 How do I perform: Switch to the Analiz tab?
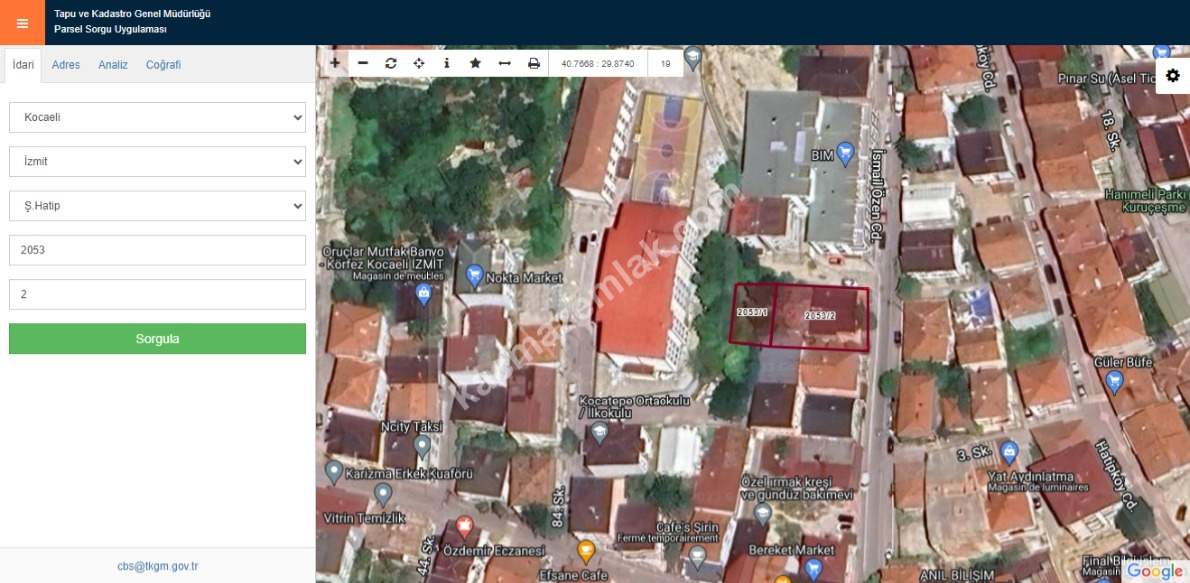click(x=113, y=65)
